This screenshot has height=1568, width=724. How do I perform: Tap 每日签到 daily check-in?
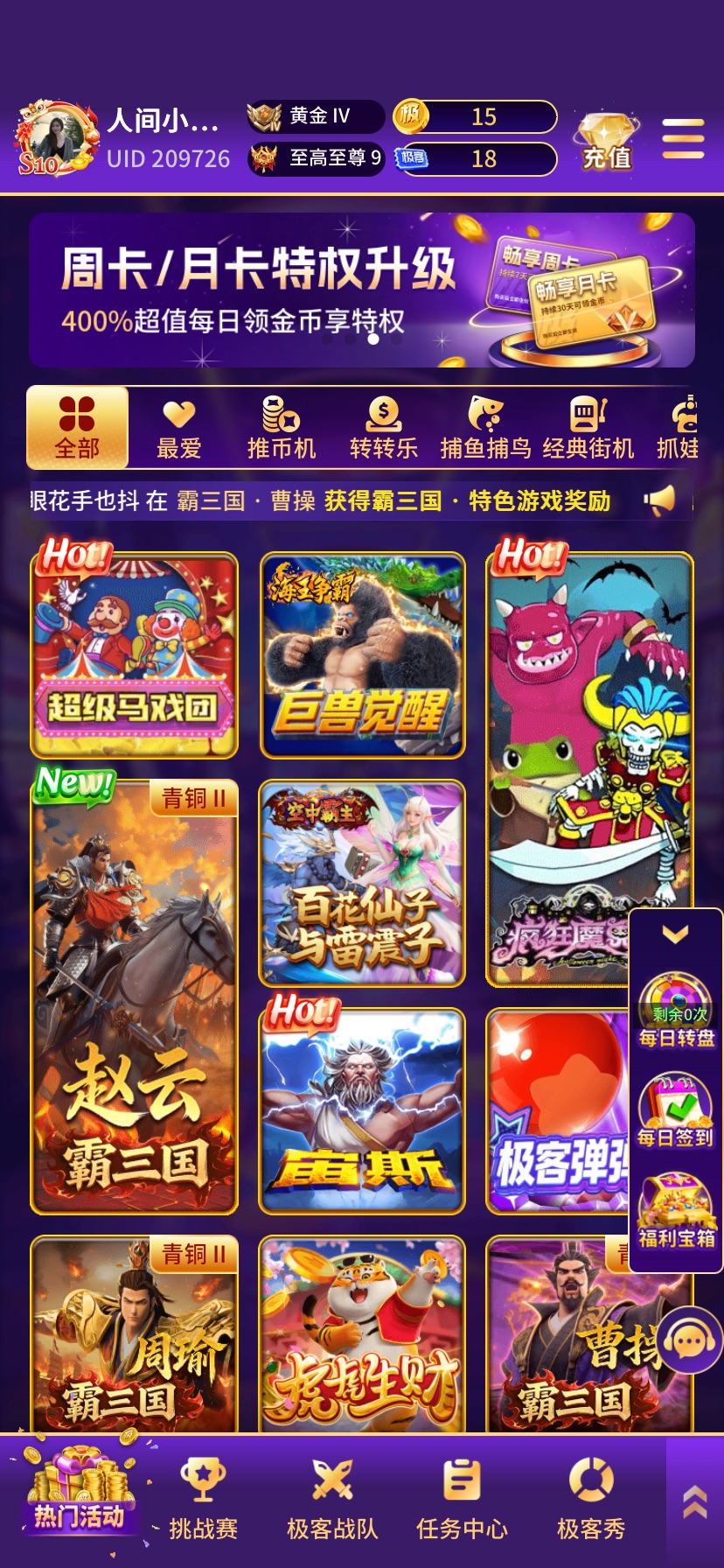pyautogui.click(x=676, y=1111)
